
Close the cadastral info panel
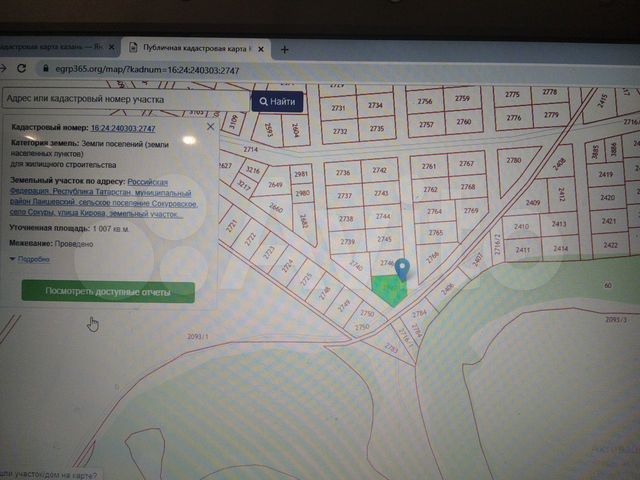209,128
